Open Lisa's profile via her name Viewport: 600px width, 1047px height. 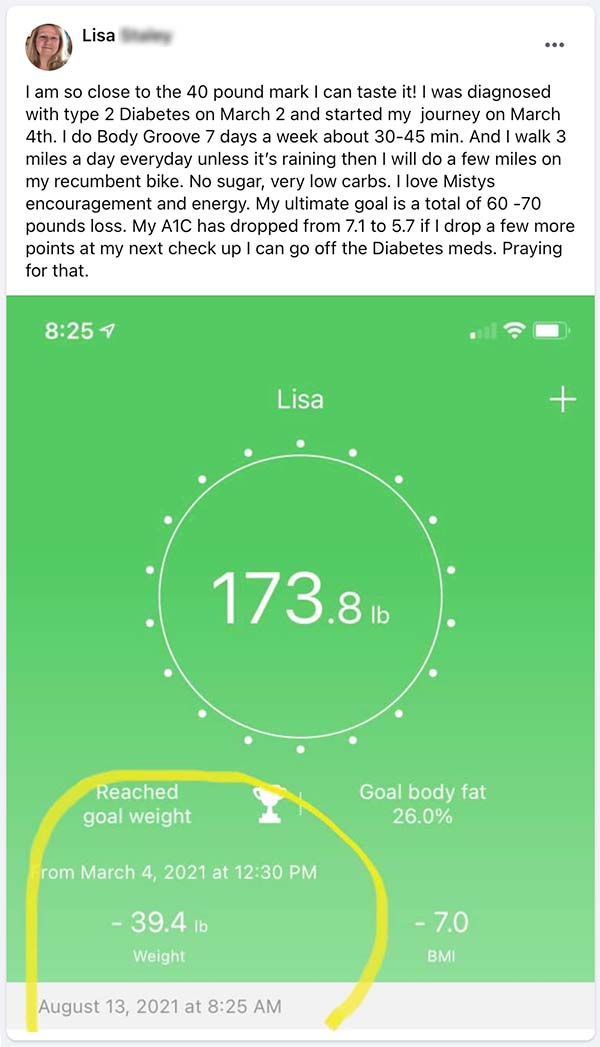(x=127, y=35)
